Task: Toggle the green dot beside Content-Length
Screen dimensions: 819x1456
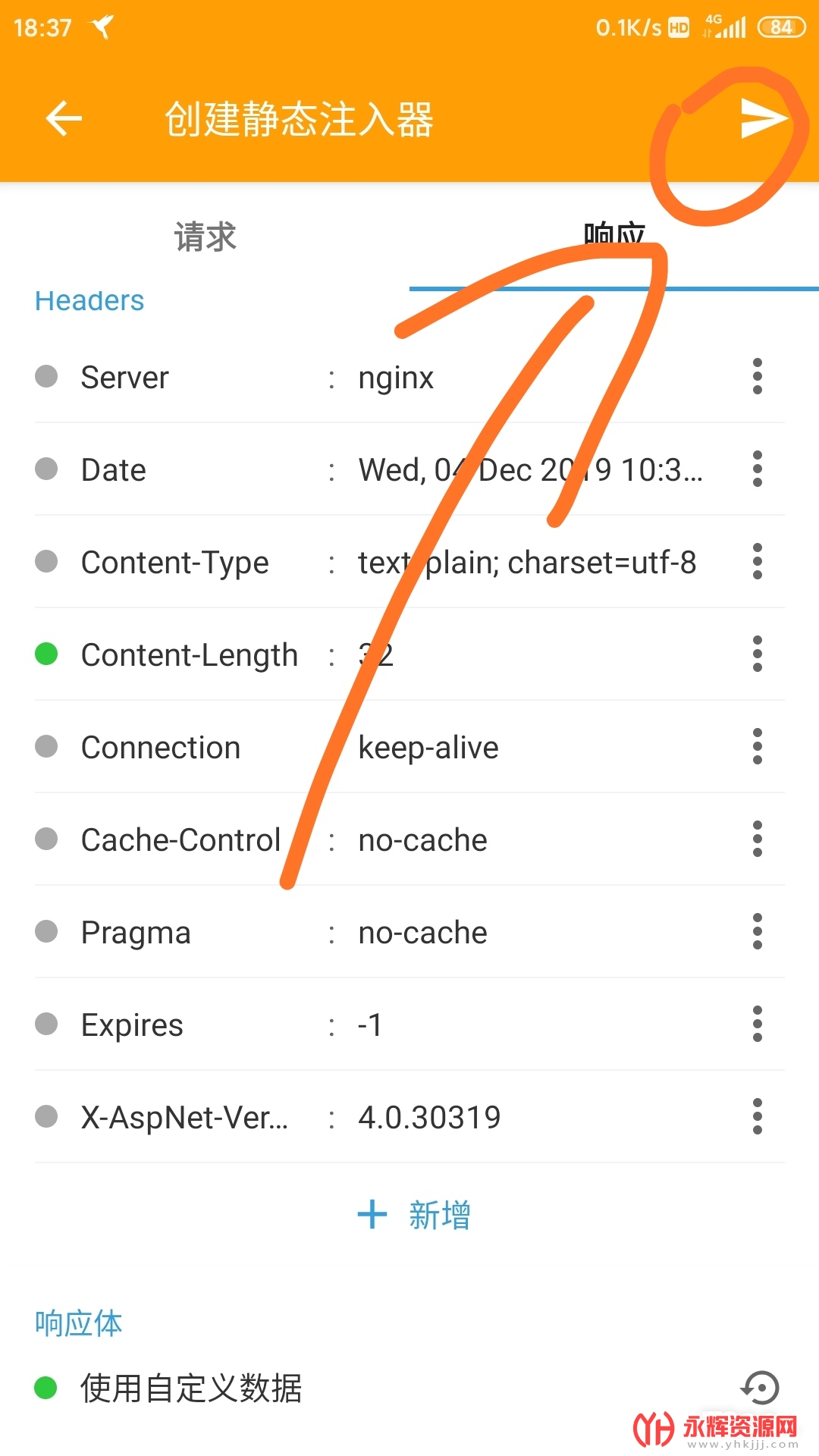Action: (x=46, y=654)
